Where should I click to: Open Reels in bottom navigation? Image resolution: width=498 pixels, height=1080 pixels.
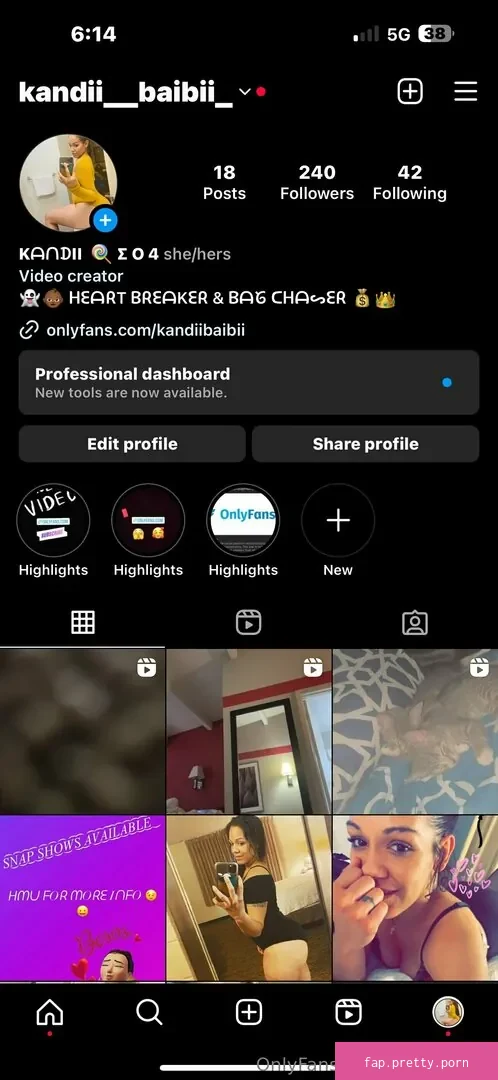349,1012
